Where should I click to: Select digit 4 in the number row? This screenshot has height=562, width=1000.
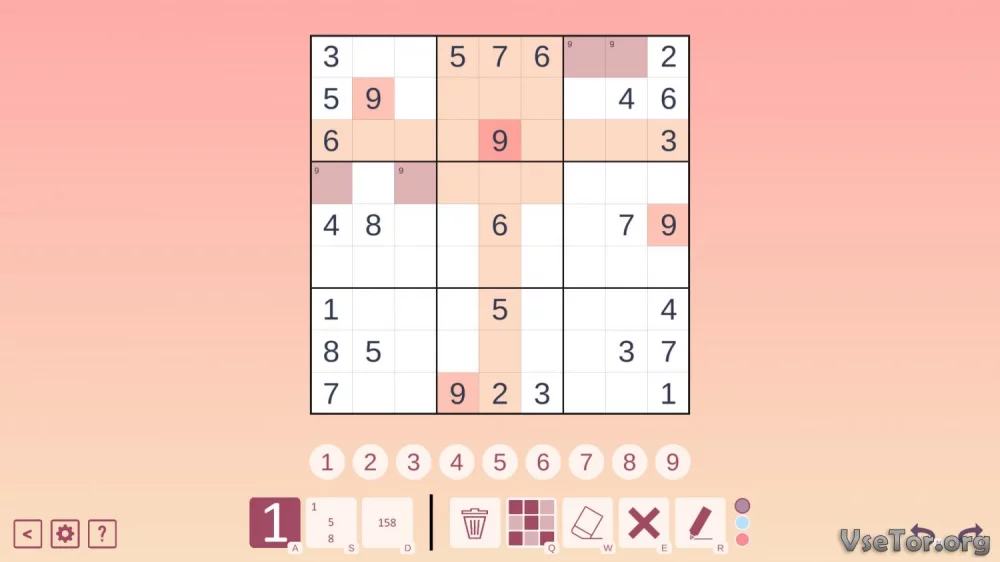pos(456,462)
